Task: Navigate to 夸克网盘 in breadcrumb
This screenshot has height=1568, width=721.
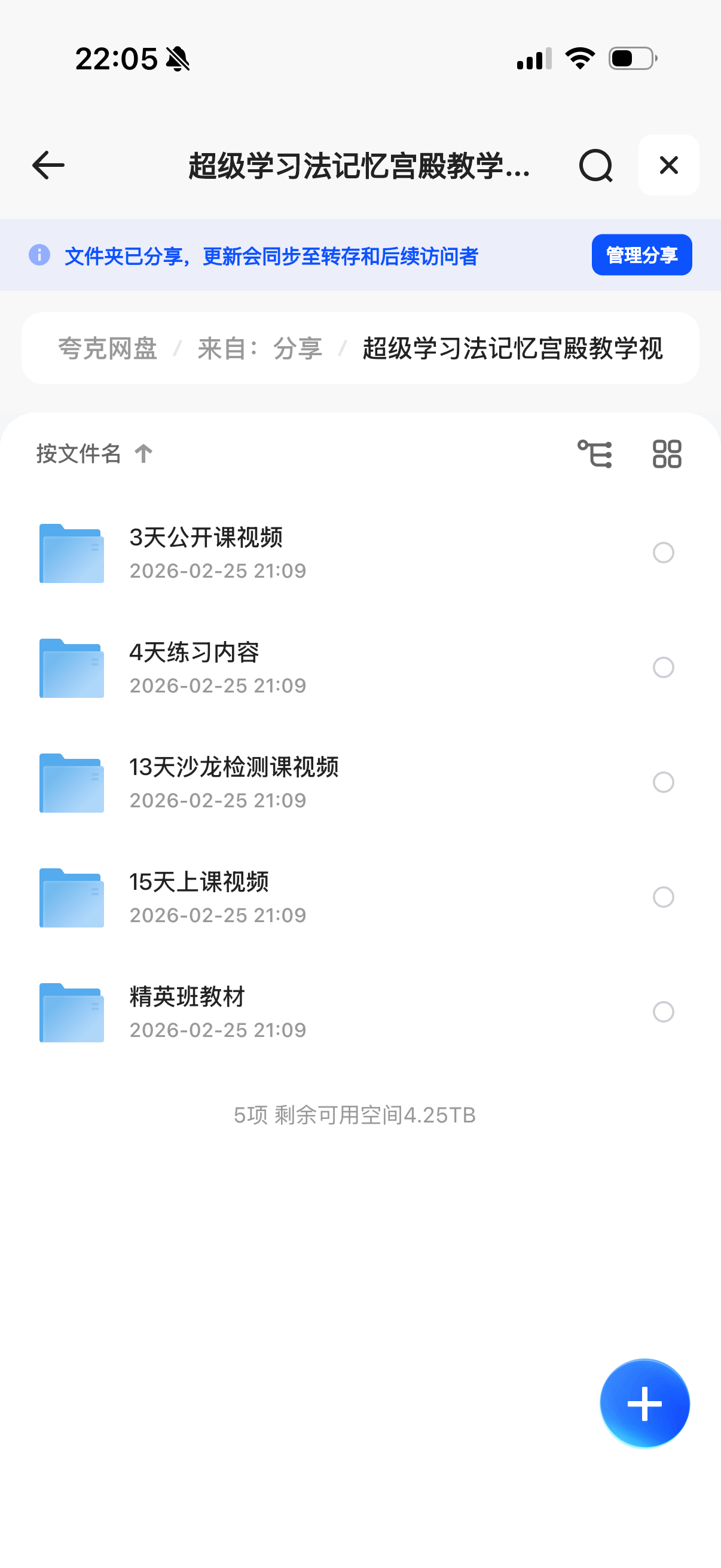Action: (108, 348)
